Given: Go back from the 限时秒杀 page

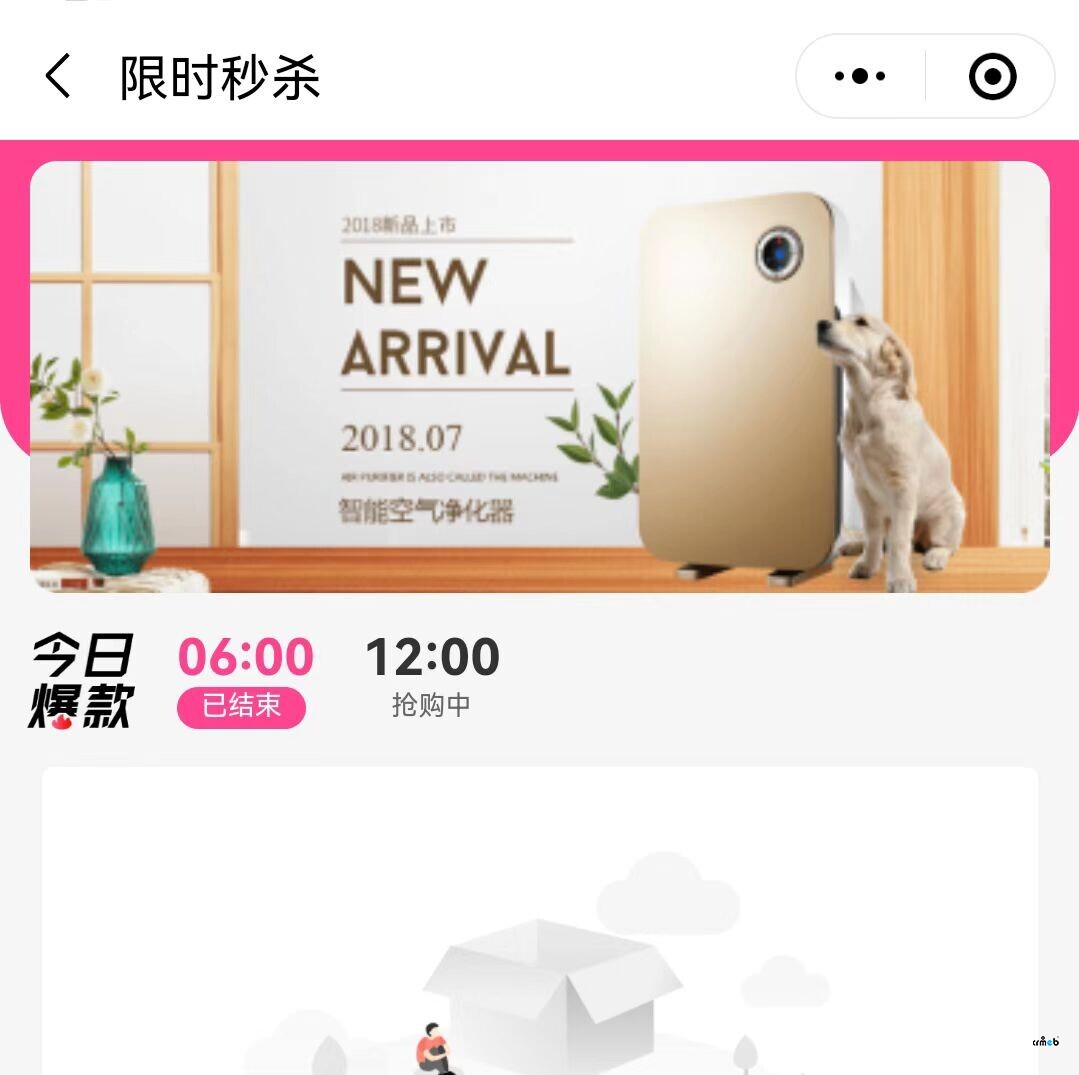Looking at the screenshot, I should tap(58, 76).
